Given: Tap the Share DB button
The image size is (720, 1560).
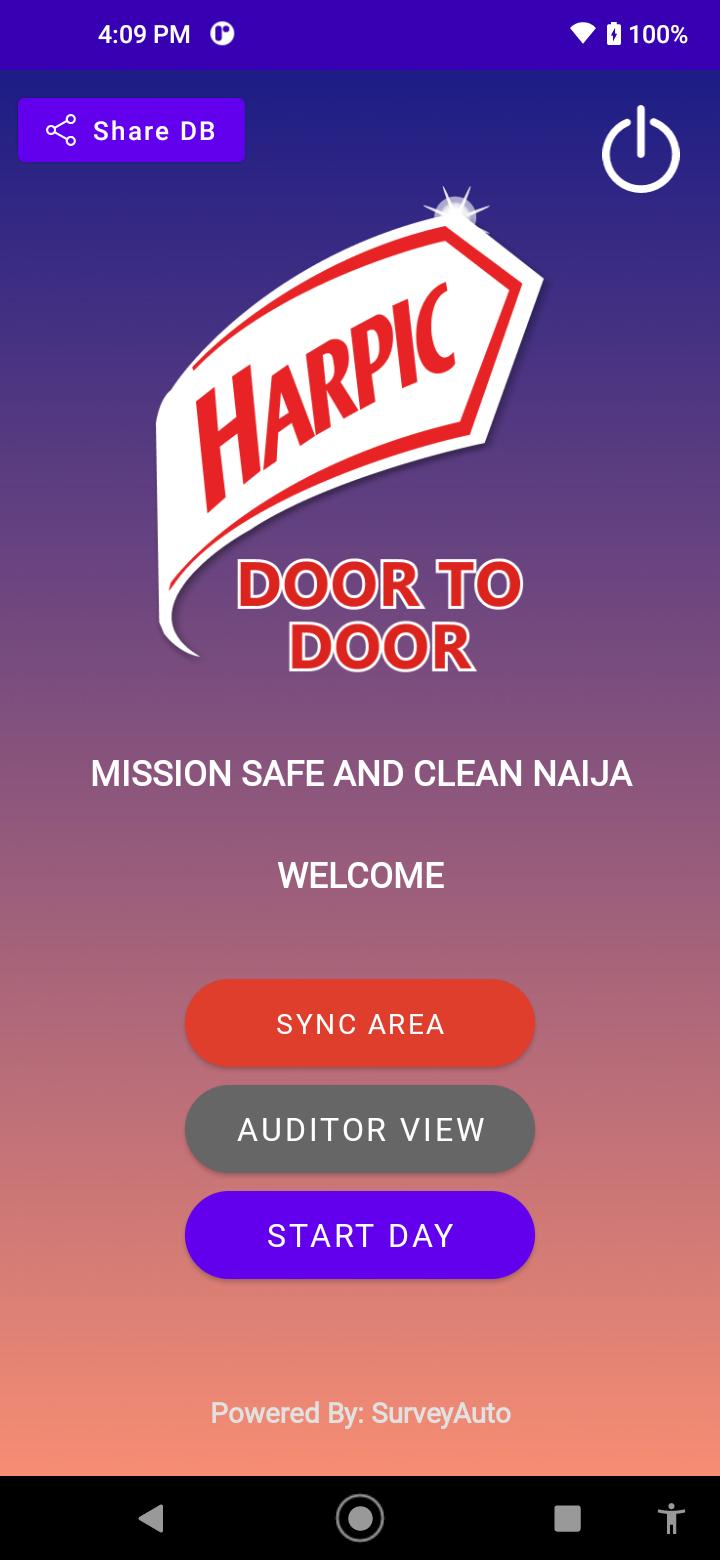Looking at the screenshot, I should pyautogui.click(x=131, y=130).
